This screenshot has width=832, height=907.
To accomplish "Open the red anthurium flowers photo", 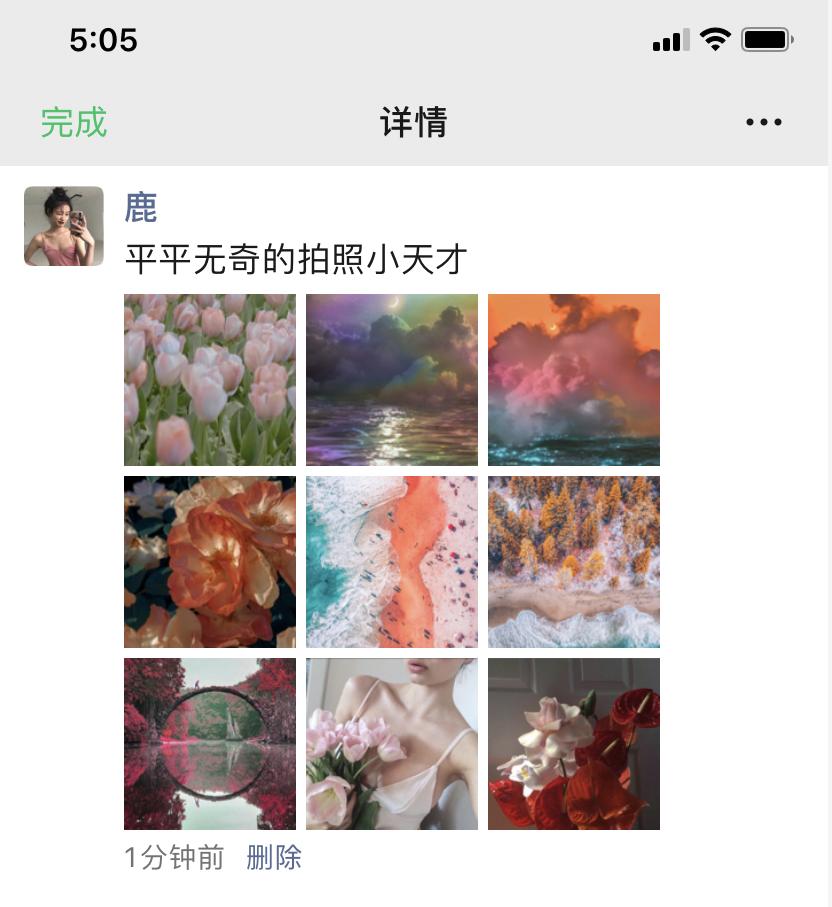I will (x=573, y=743).
